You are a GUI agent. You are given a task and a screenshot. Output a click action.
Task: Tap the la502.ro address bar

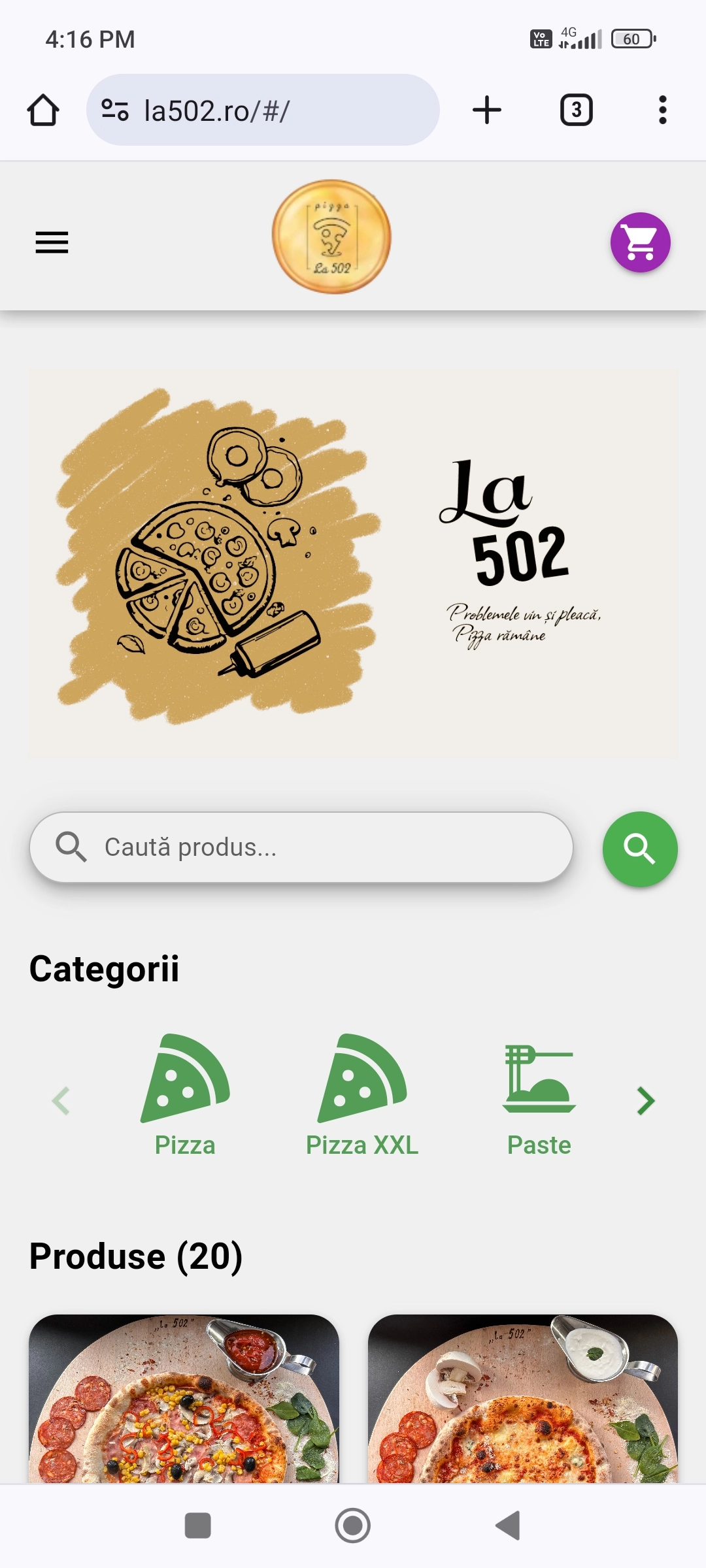click(263, 110)
